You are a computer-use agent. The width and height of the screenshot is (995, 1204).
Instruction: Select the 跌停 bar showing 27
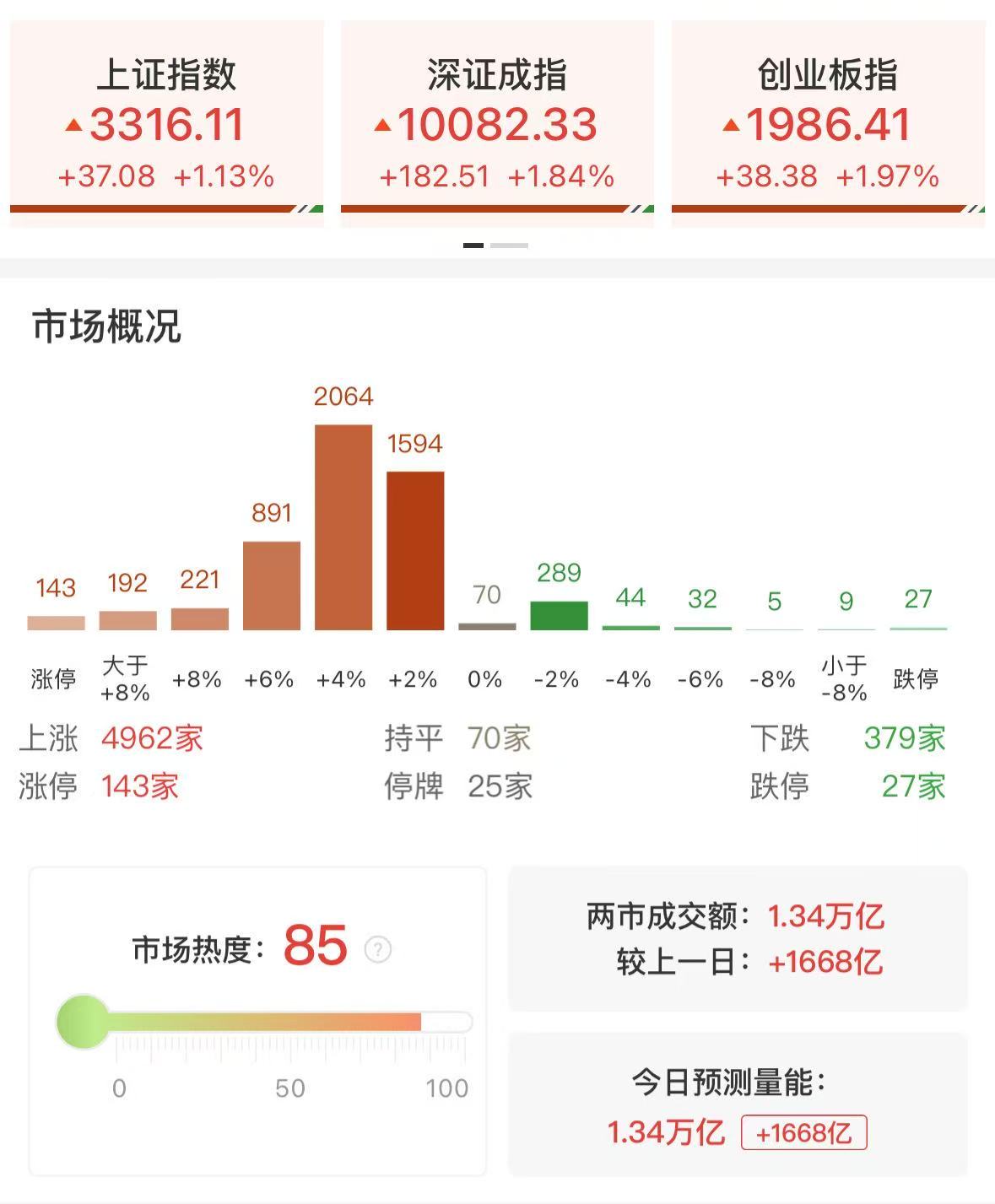[918, 626]
